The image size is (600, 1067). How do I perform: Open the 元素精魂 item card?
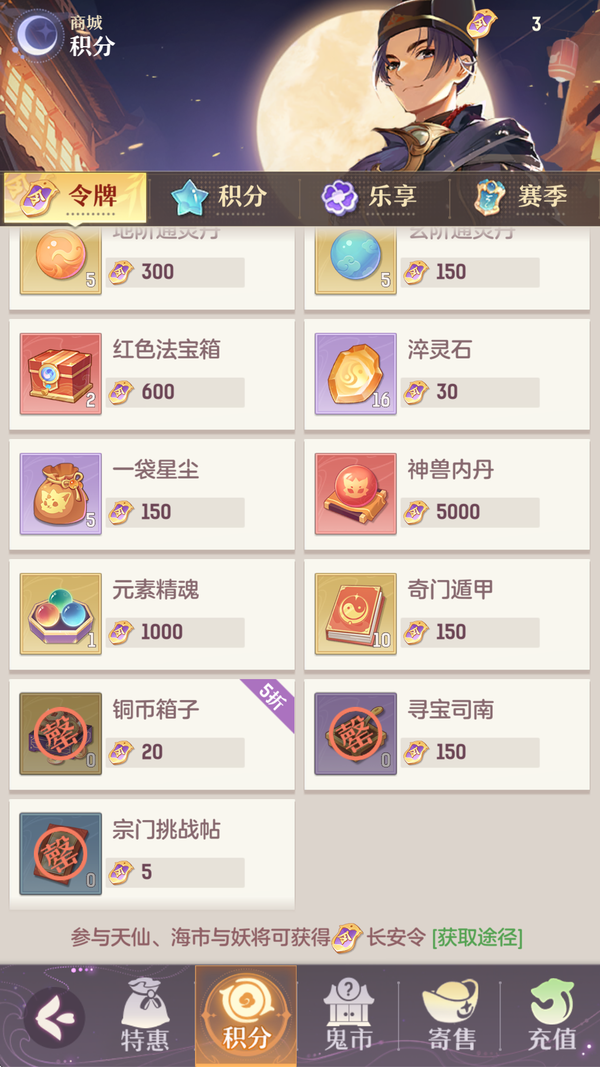(152, 614)
